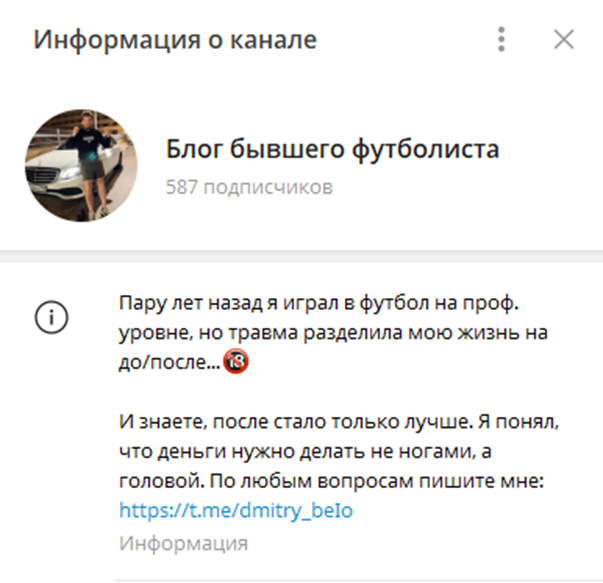View the channel profile photo
The height and width of the screenshot is (583, 603).
click(82, 165)
